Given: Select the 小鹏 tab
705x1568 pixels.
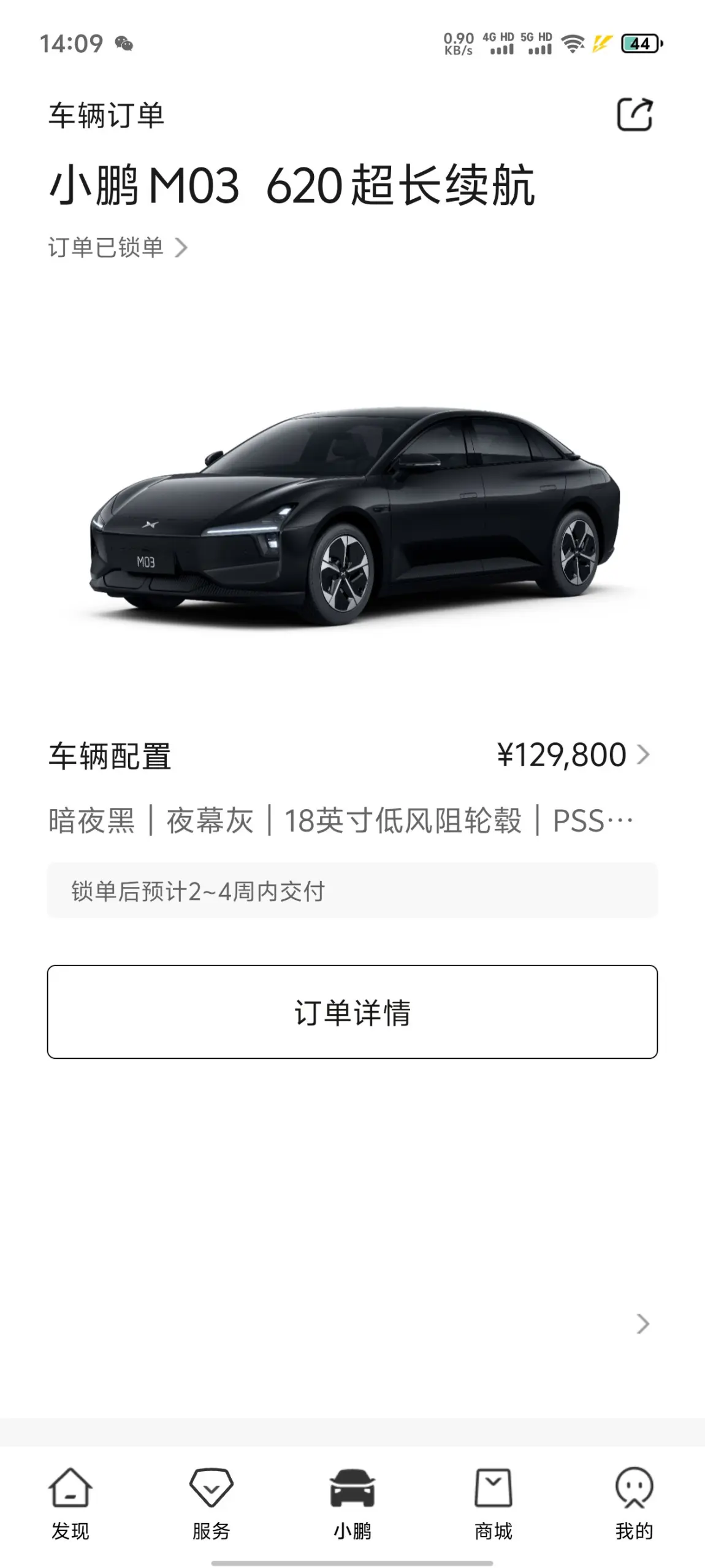Looking at the screenshot, I should tap(352, 1503).
